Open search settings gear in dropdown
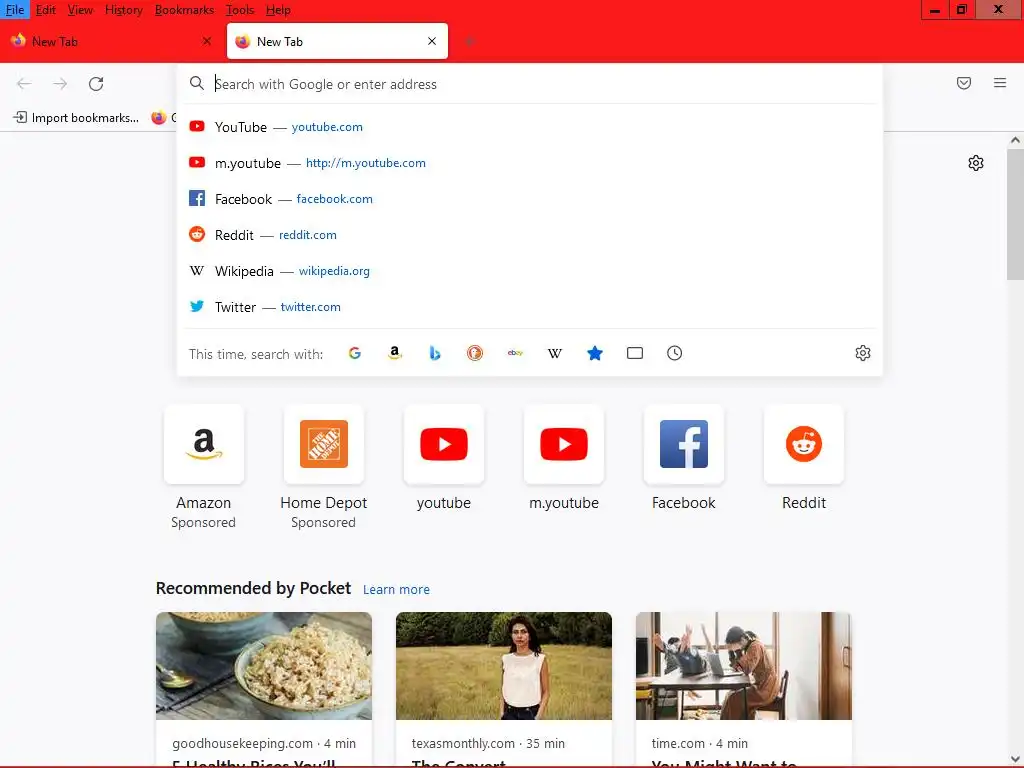The width and height of the screenshot is (1024, 768). pos(863,353)
